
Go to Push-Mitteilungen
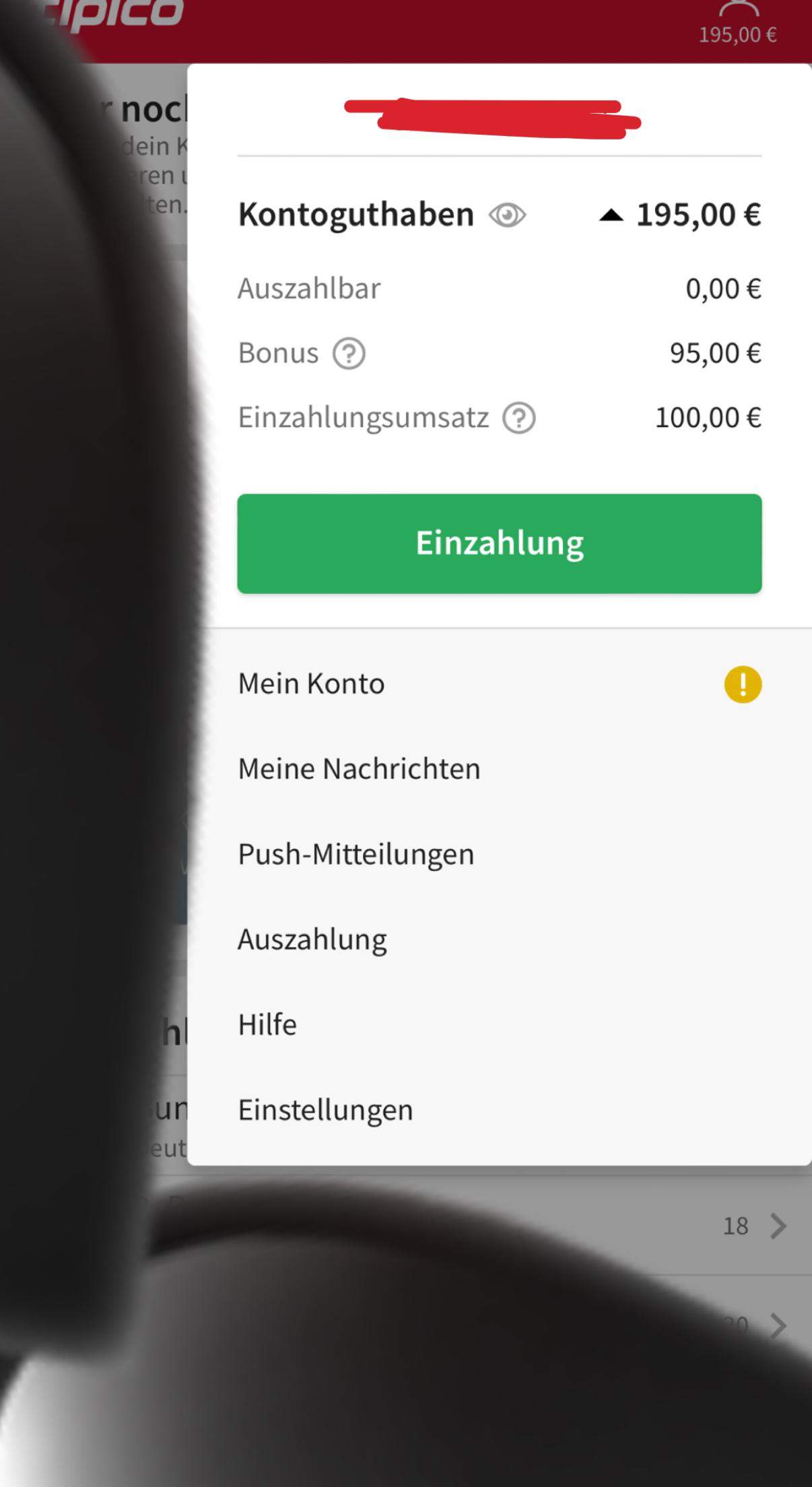tap(356, 855)
